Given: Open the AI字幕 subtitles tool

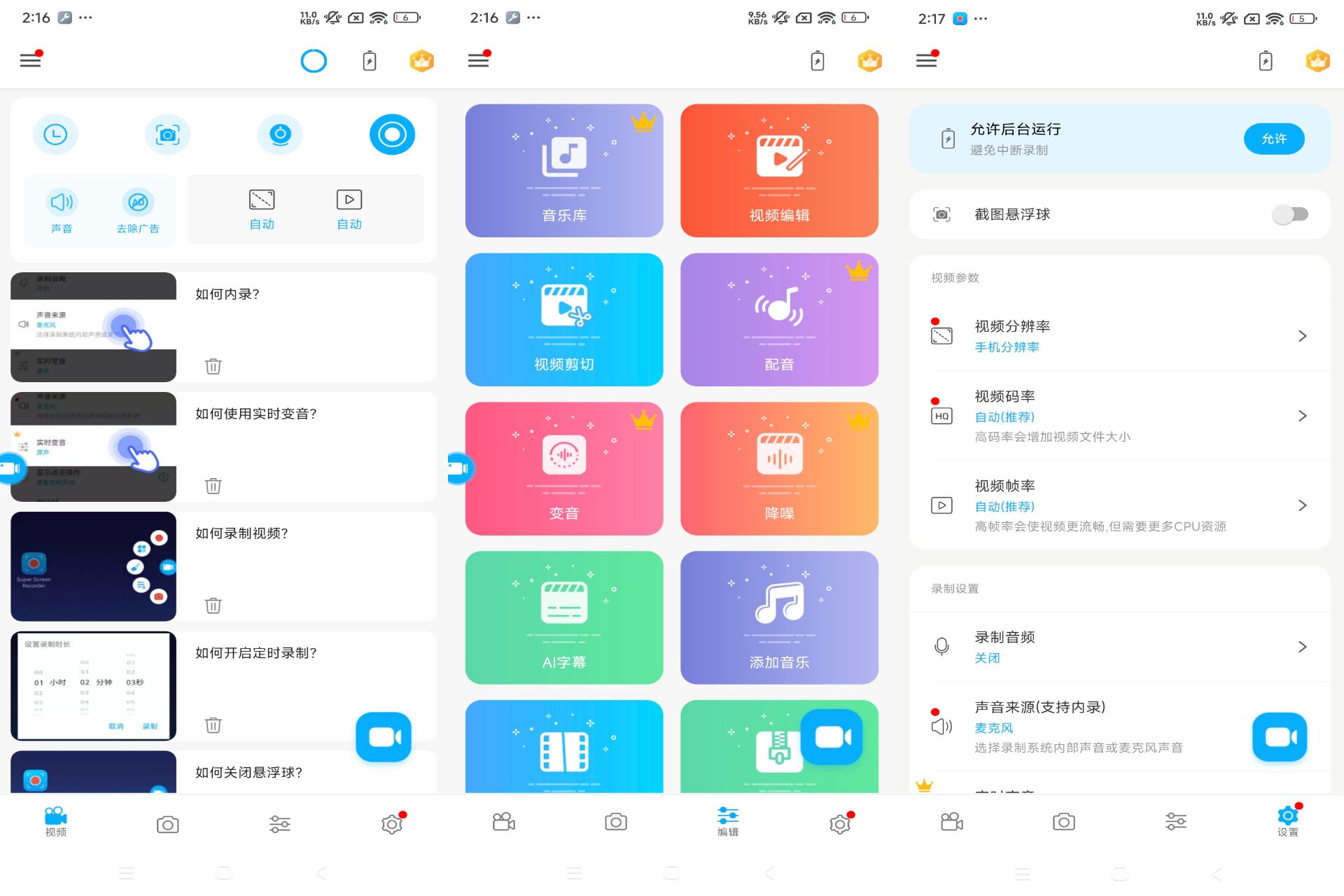Looking at the screenshot, I should (x=563, y=617).
